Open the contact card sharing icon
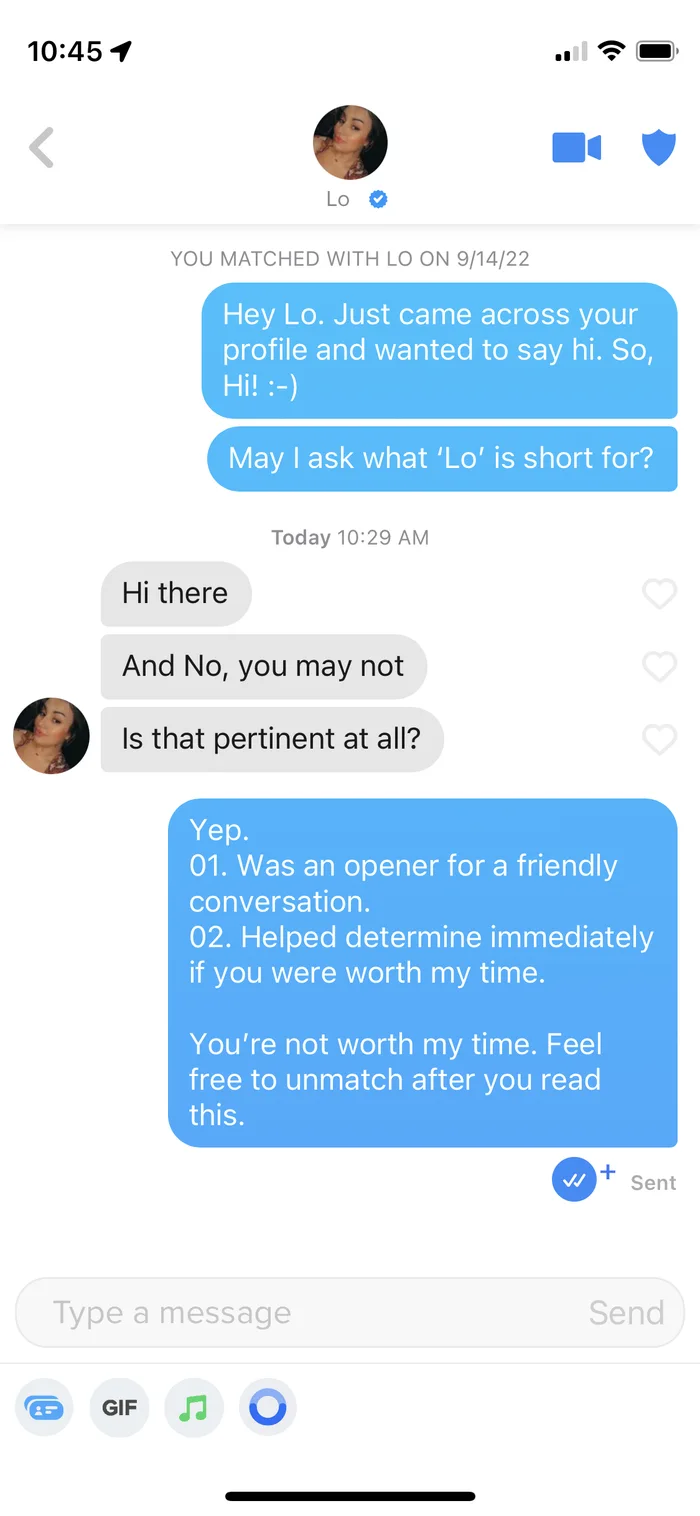The height and width of the screenshot is (1516, 700). coord(45,1408)
